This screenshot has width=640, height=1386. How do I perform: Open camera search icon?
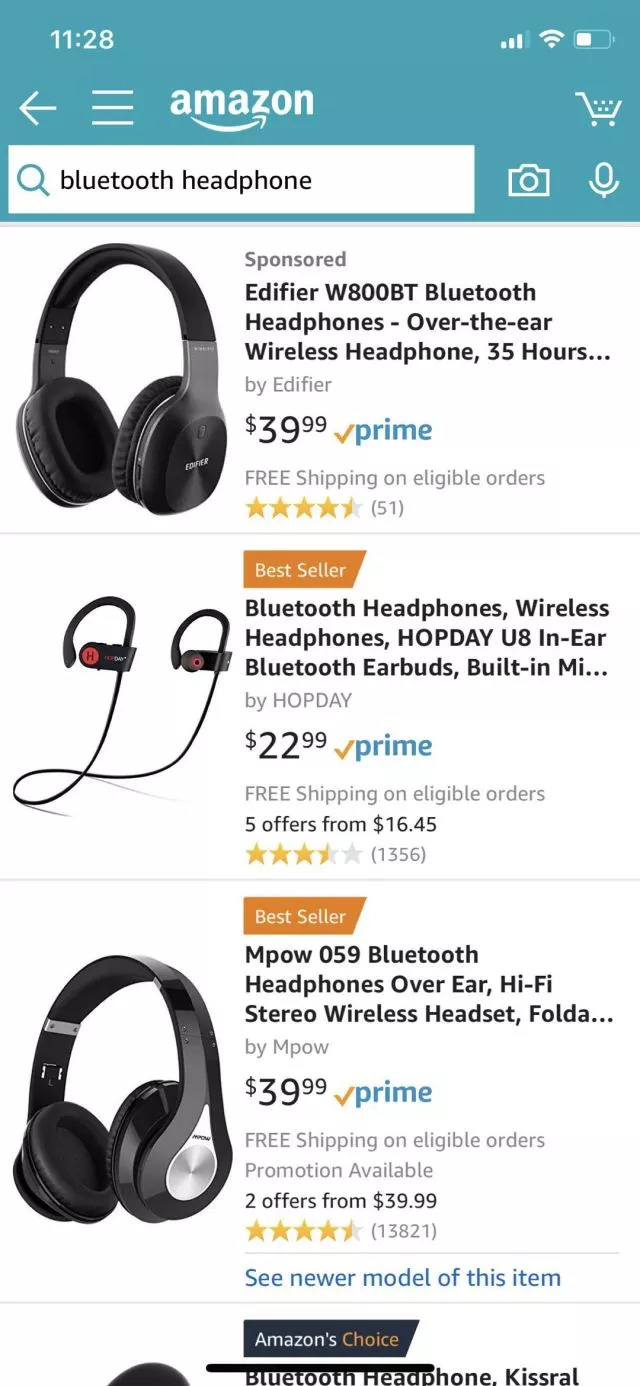click(529, 180)
